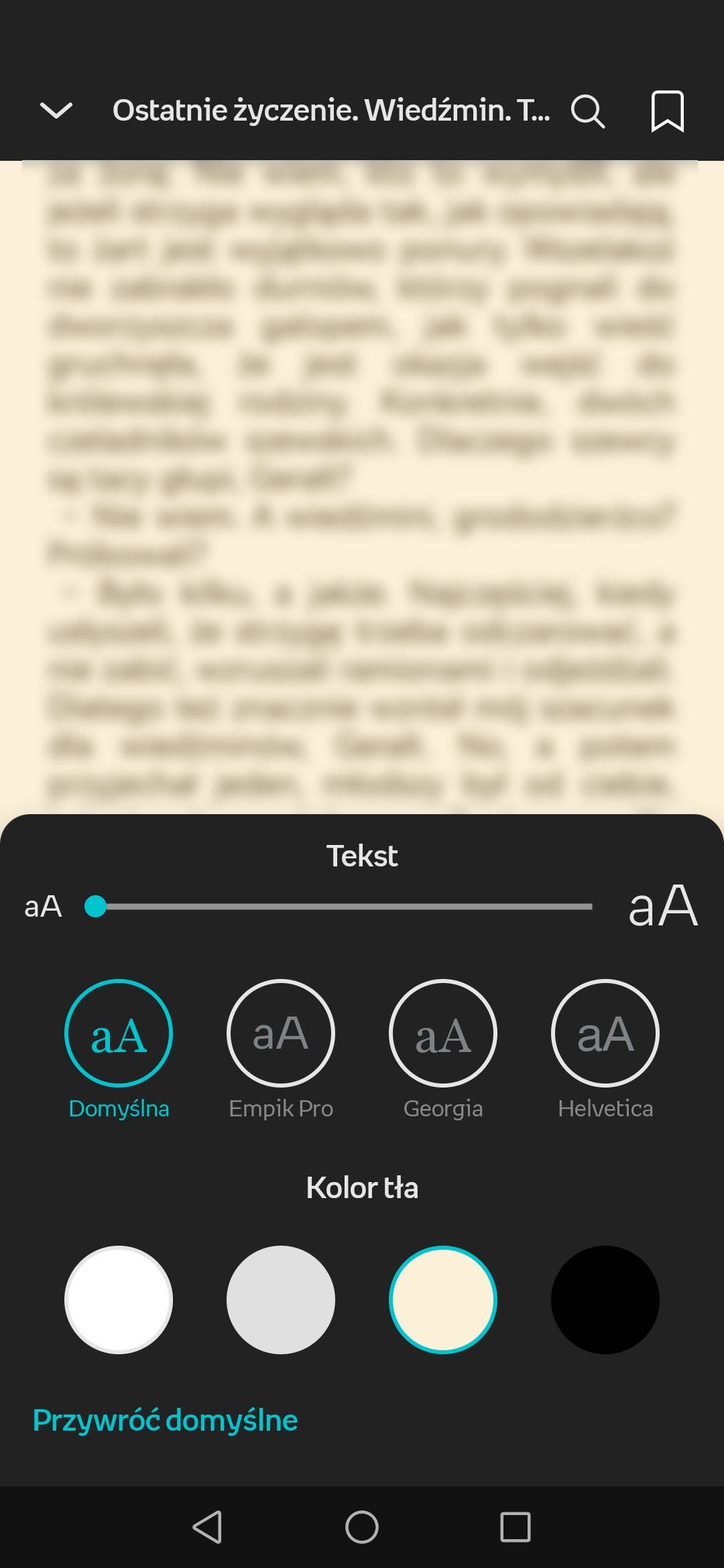
Task: Tap Przywróć domyślne to reset settings
Action: pos(165,1420)
